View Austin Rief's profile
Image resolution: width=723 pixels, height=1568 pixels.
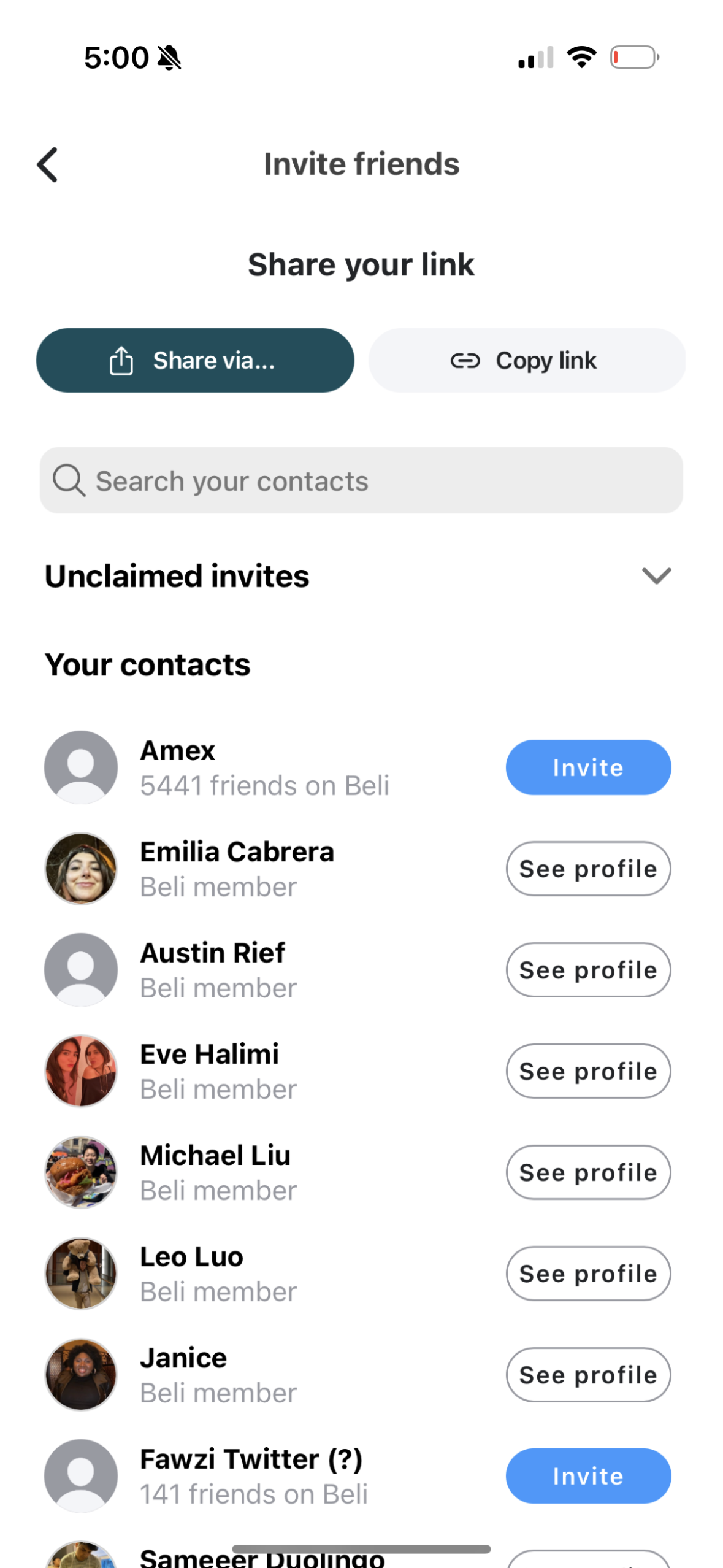587,970
